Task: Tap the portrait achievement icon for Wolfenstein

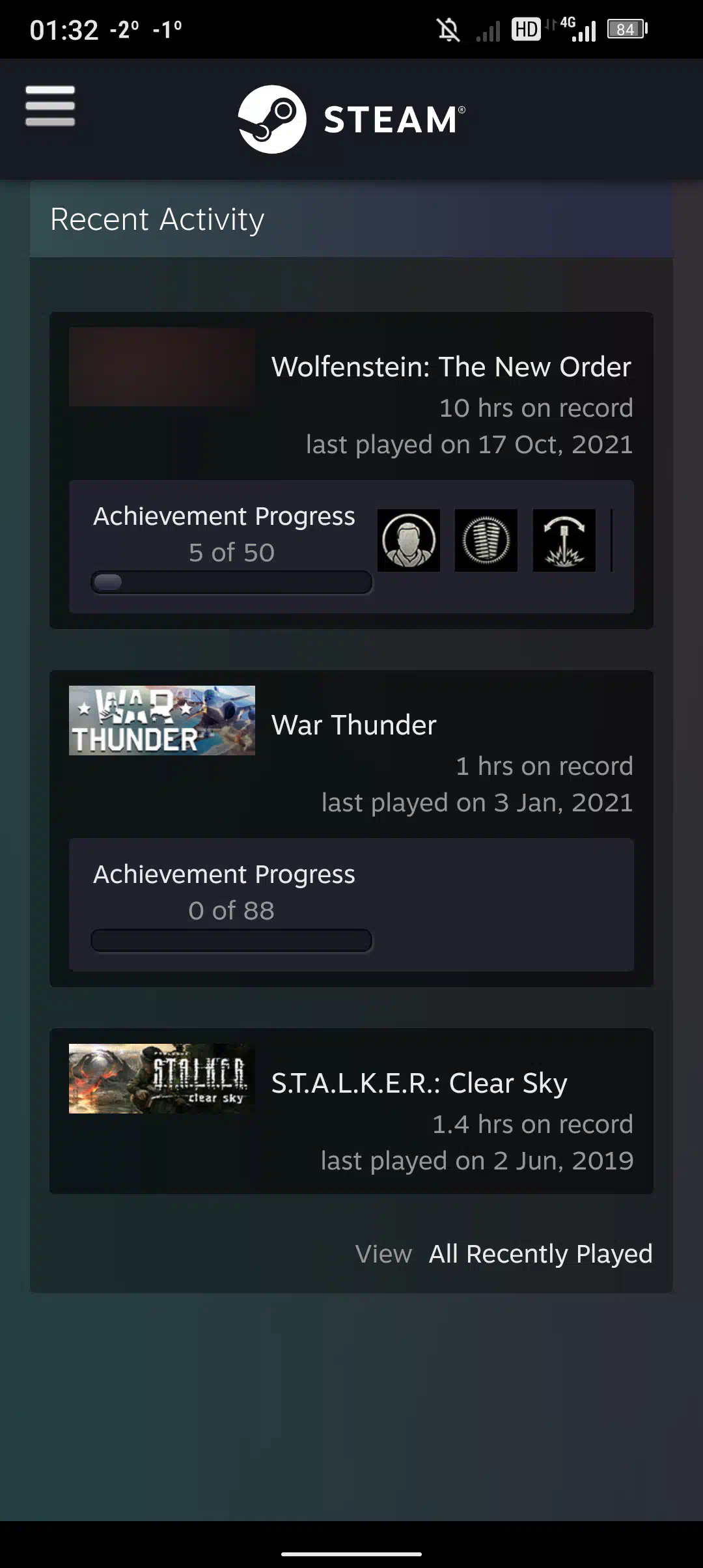Action: pyautogui.click(x=409, y=540)
